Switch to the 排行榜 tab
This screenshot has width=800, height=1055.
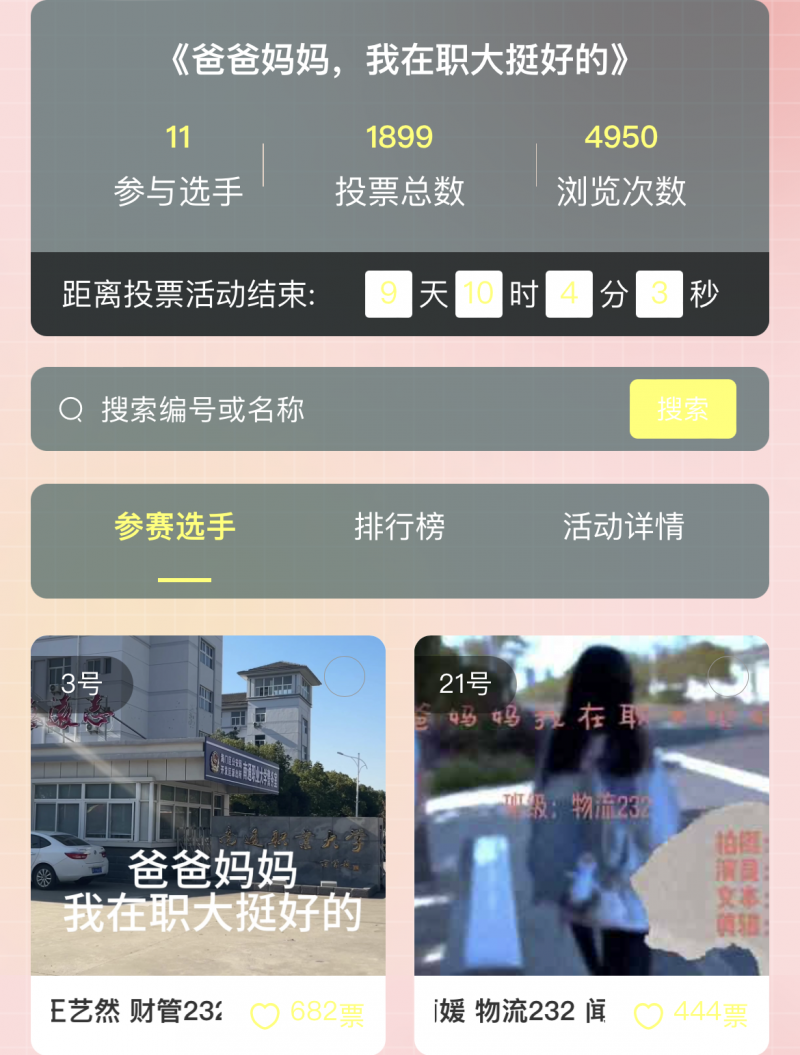(399, 526)
